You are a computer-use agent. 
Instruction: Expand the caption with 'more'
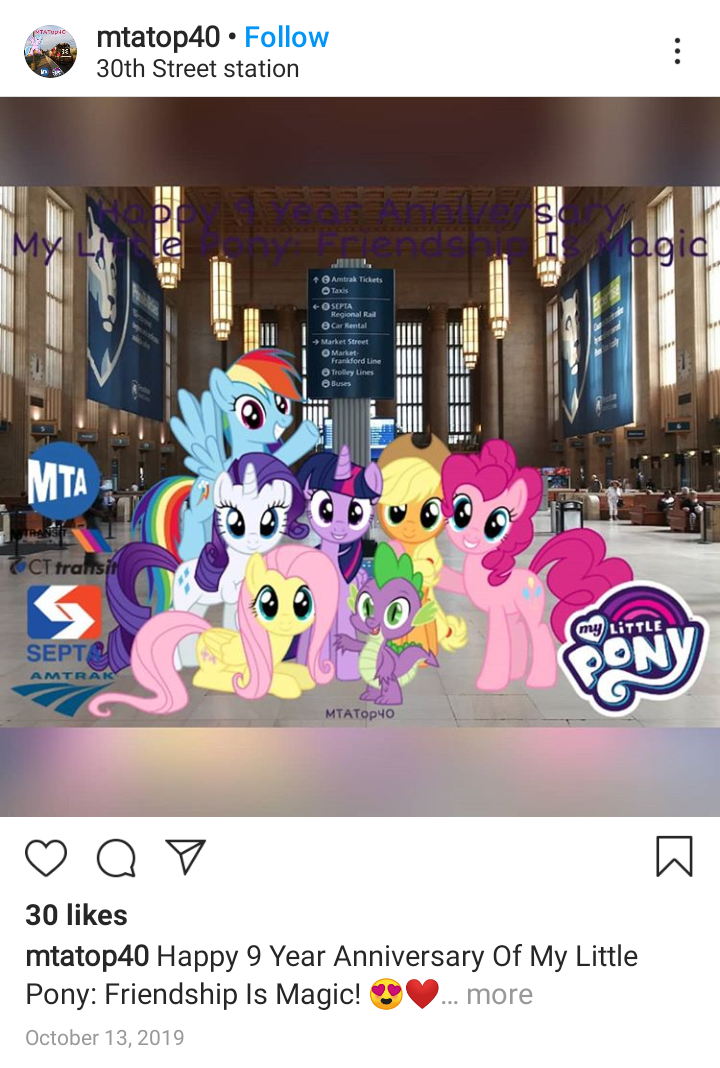(499, 994)
